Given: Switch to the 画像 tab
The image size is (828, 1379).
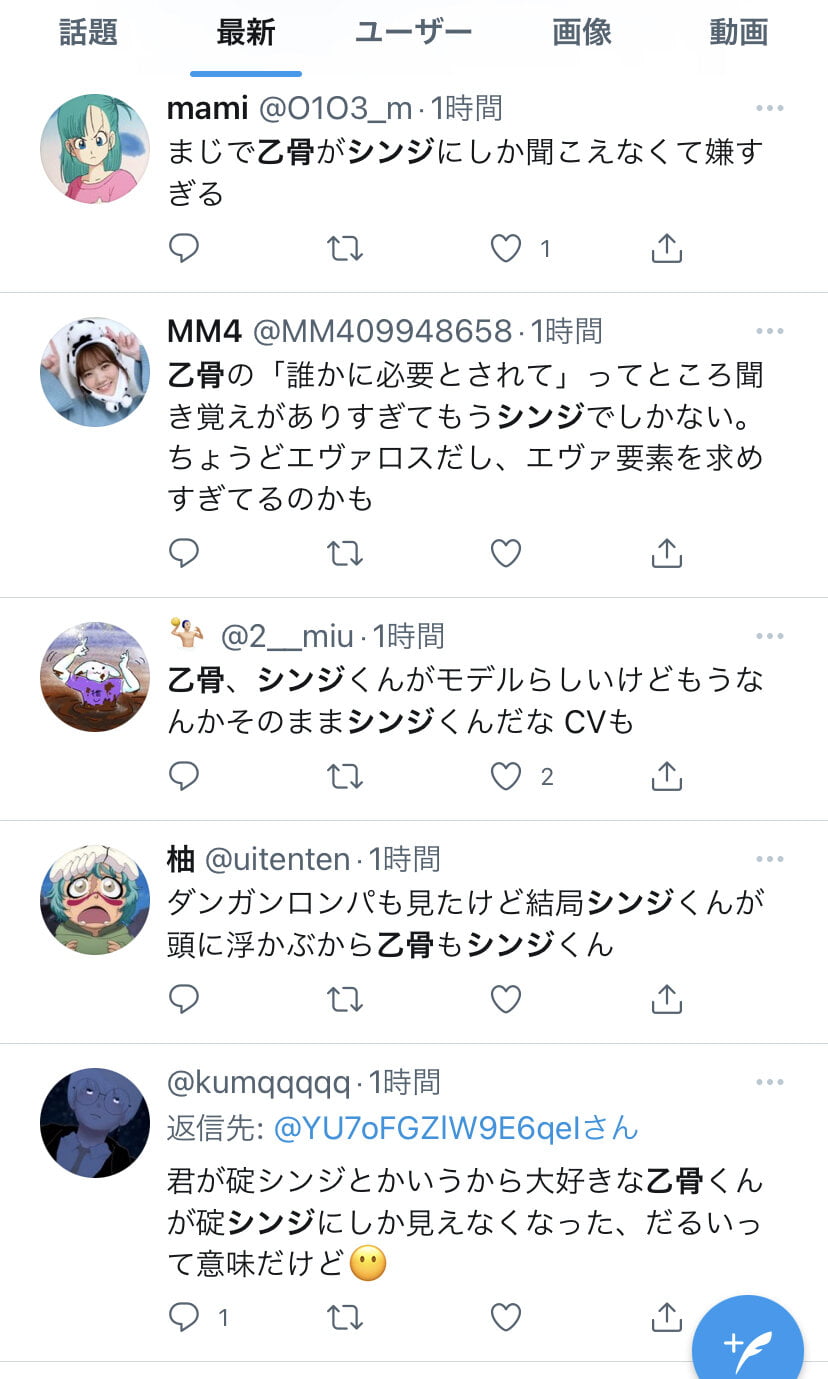Looking at the screenshot, I should click(x=581, y=33).
